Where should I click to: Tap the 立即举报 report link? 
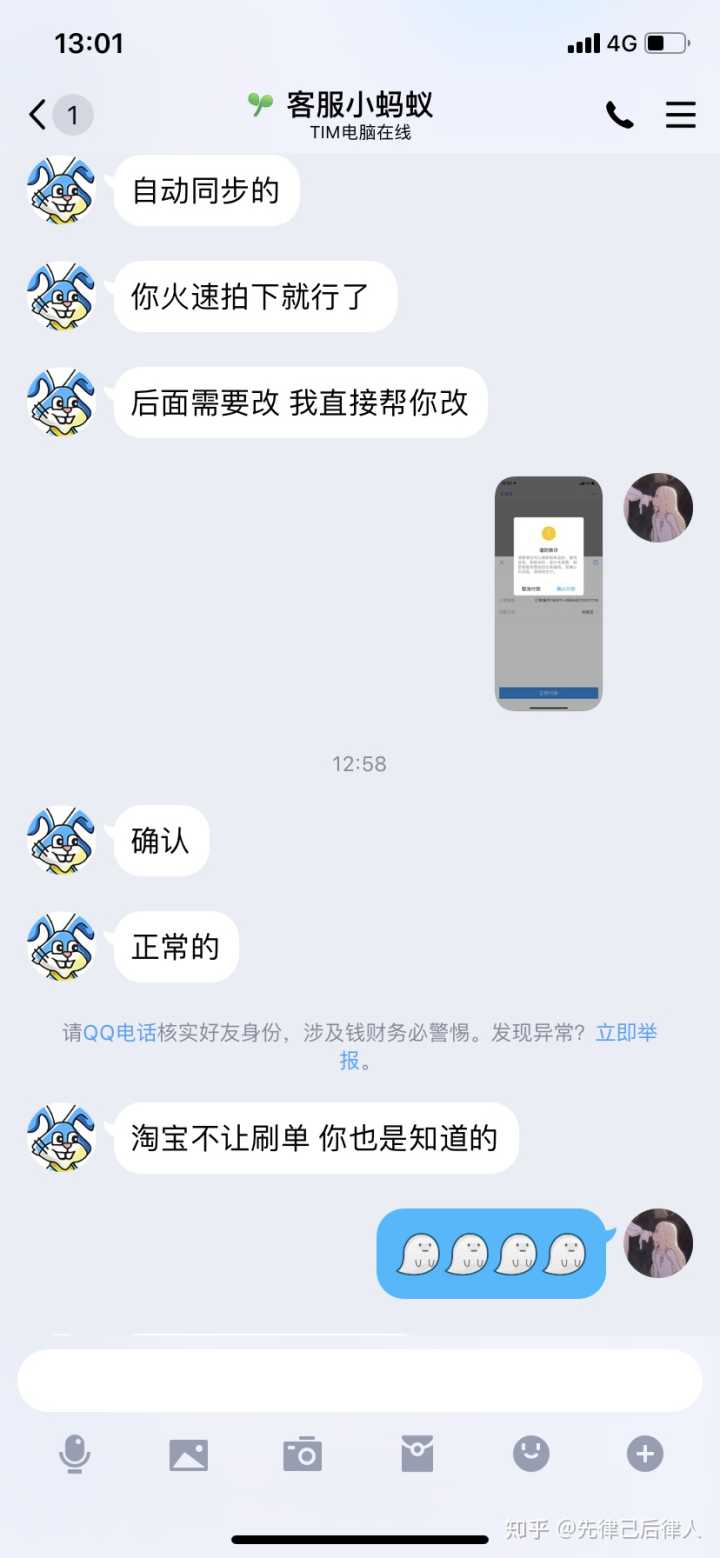(x=626, y=1033)
